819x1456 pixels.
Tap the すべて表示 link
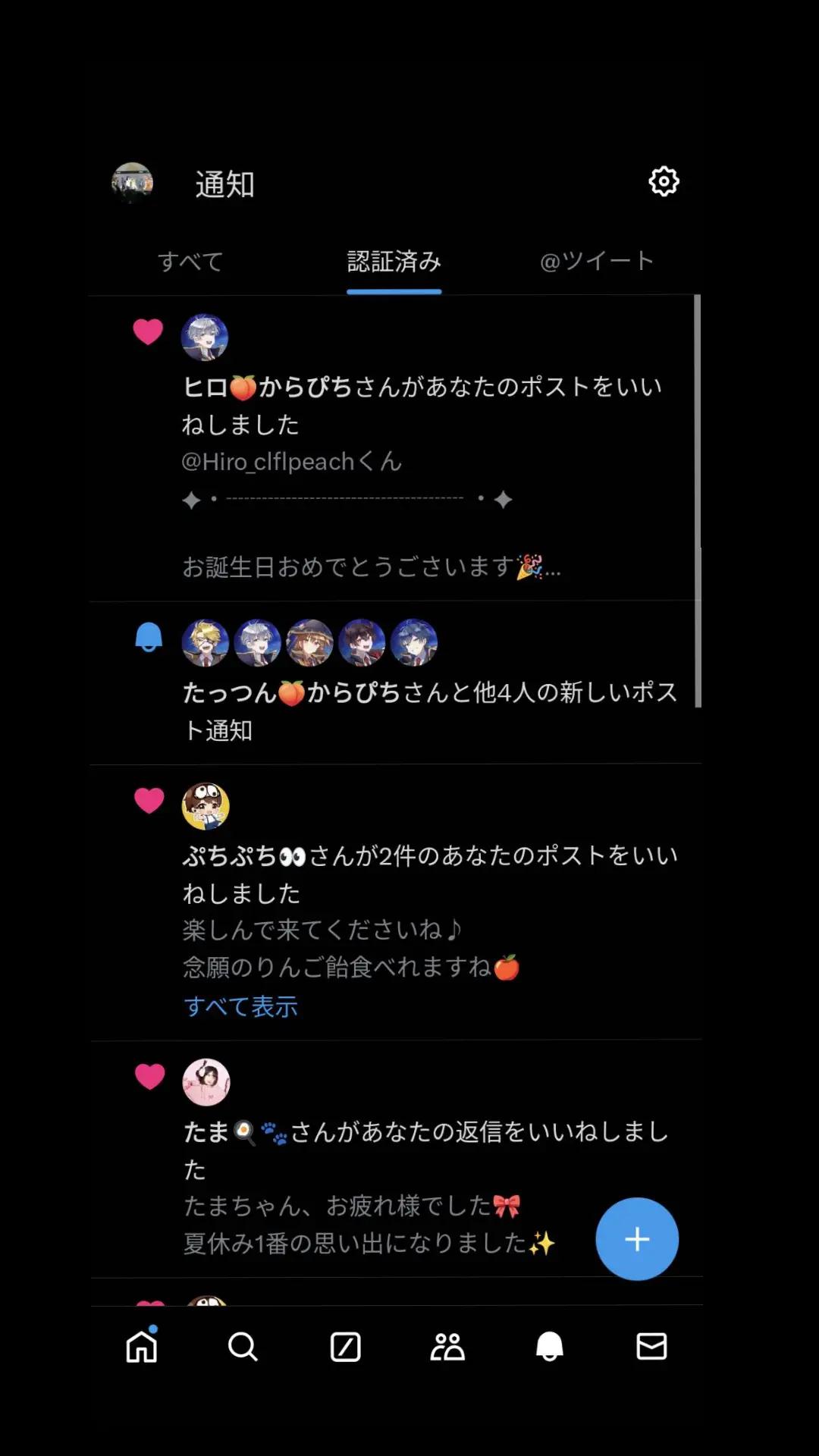[240, 1006]
